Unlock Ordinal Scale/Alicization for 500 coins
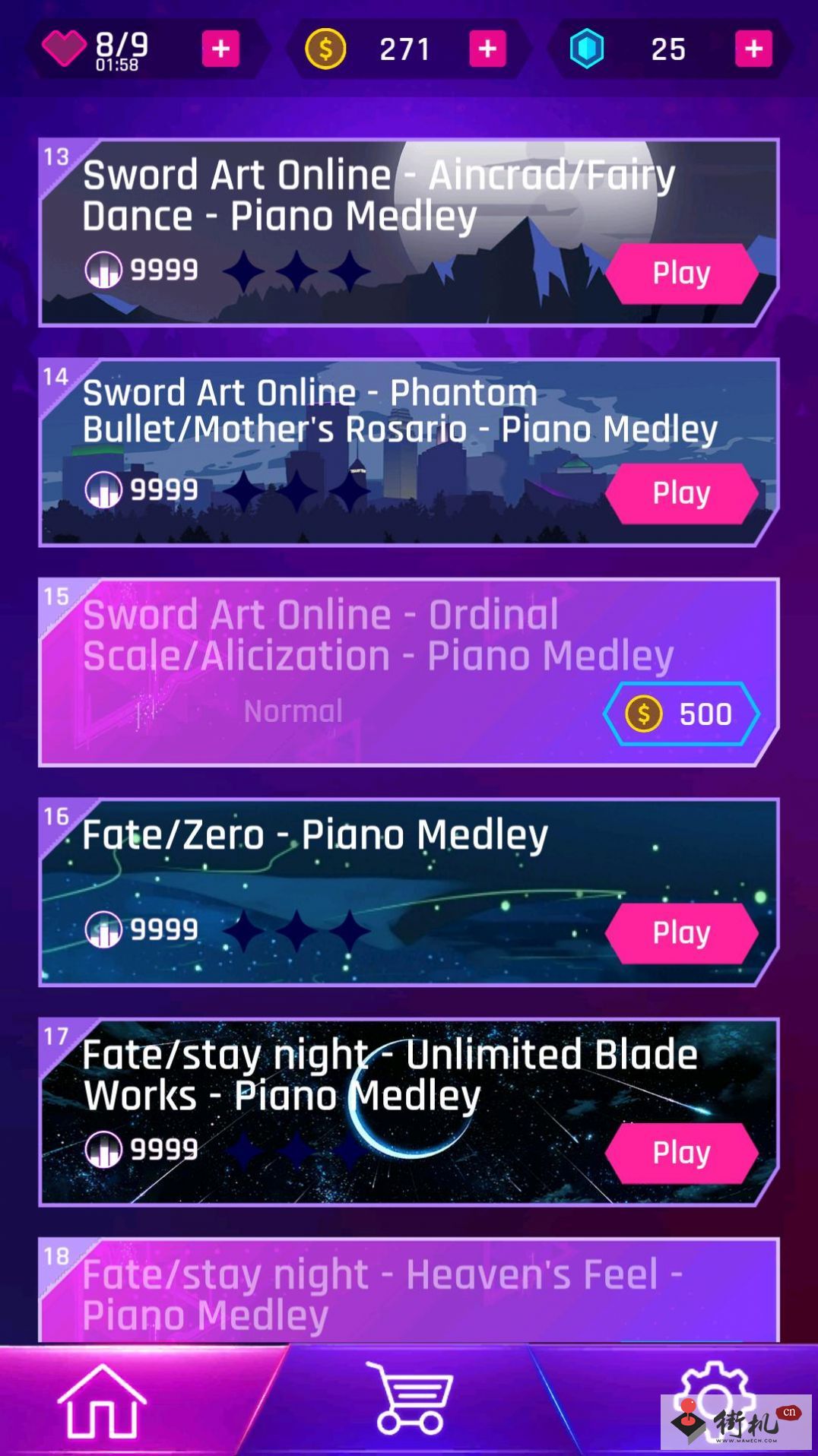This screenshot has height=1456, width=818. coord(681,714)
